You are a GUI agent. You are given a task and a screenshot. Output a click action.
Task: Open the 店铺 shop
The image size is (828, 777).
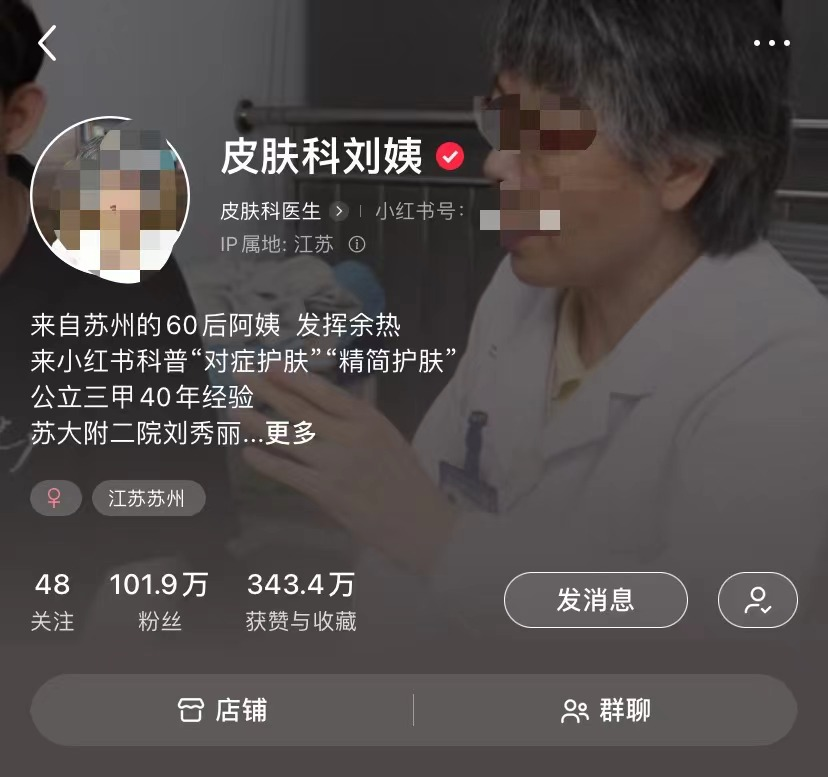pos(222,710)
